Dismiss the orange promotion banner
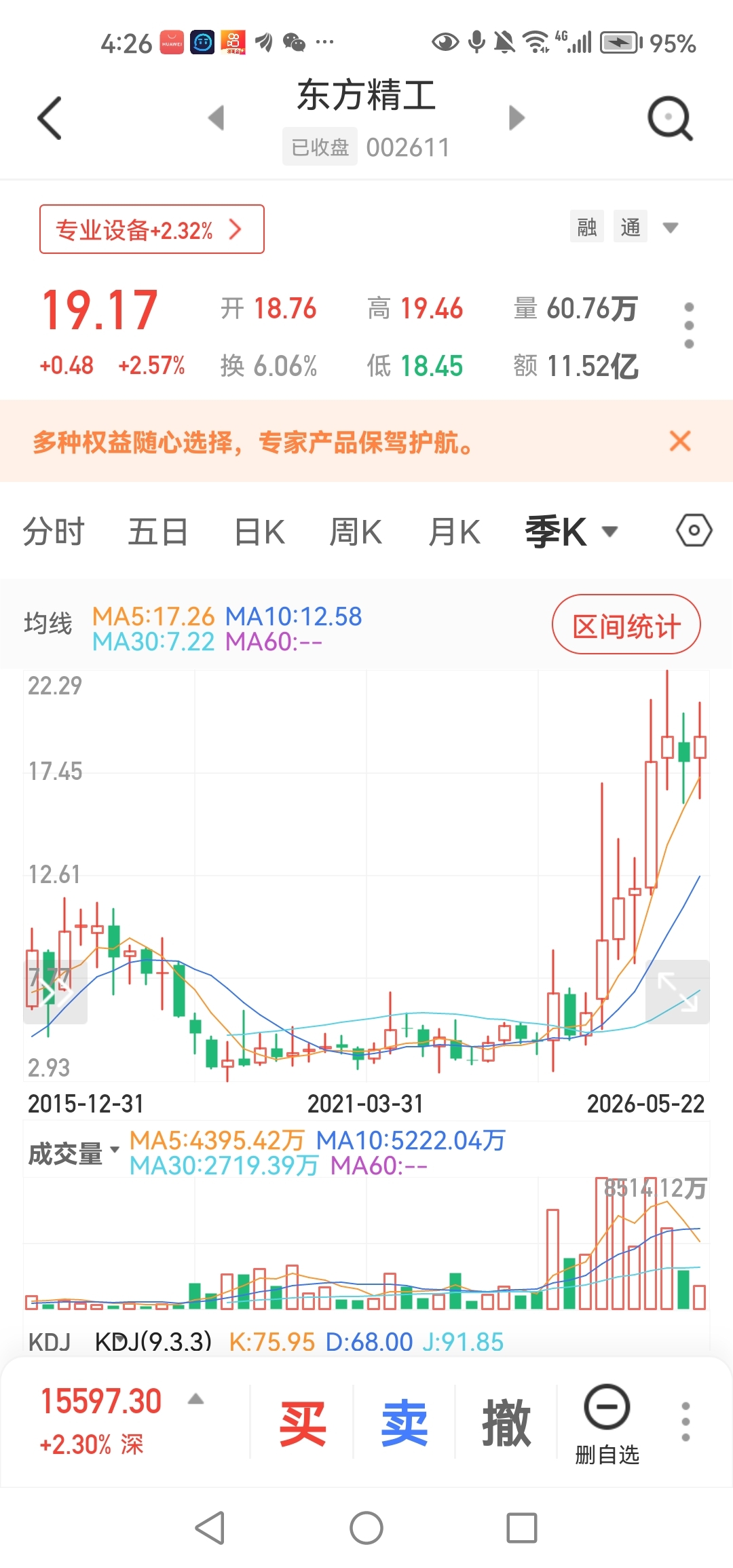 [680, 441]
